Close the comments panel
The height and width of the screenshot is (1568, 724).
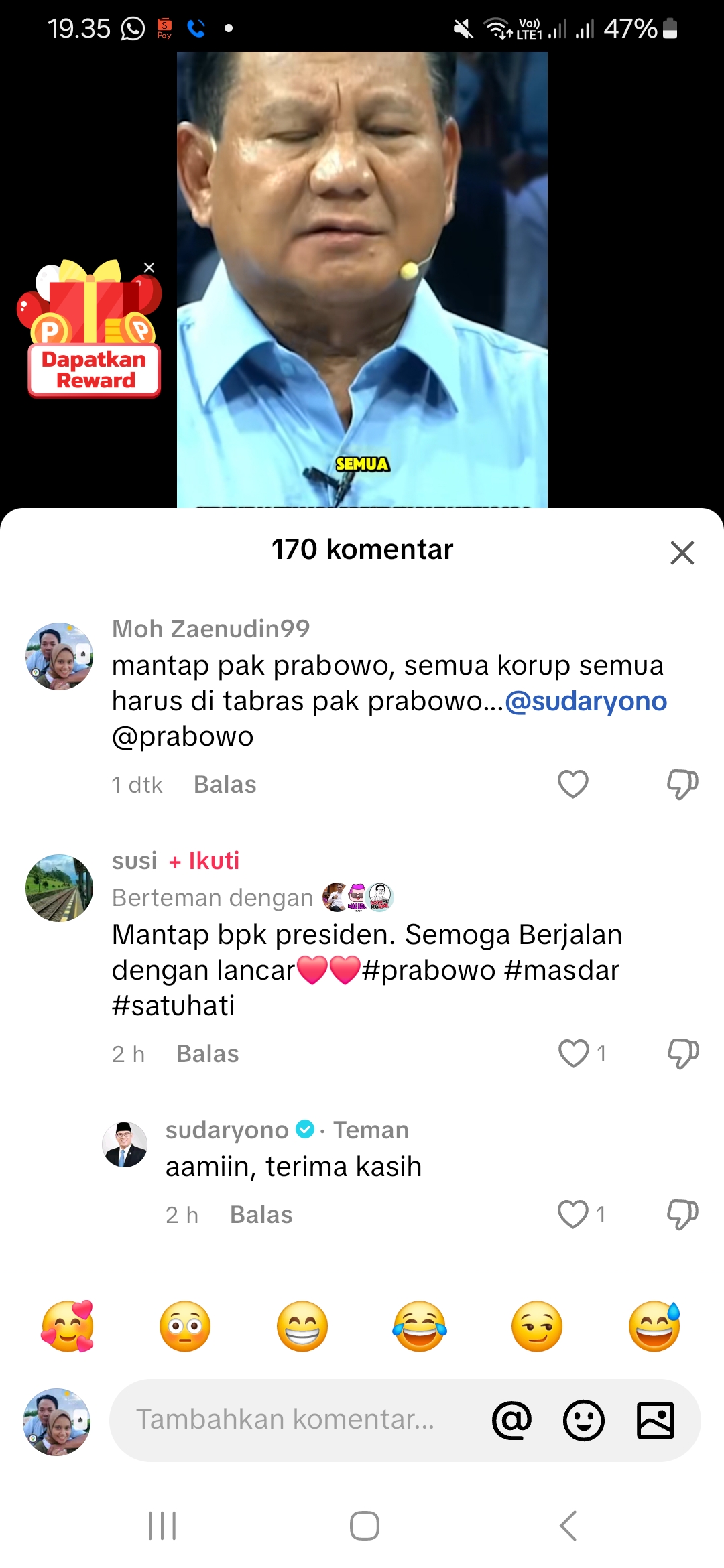click(682, 553)
